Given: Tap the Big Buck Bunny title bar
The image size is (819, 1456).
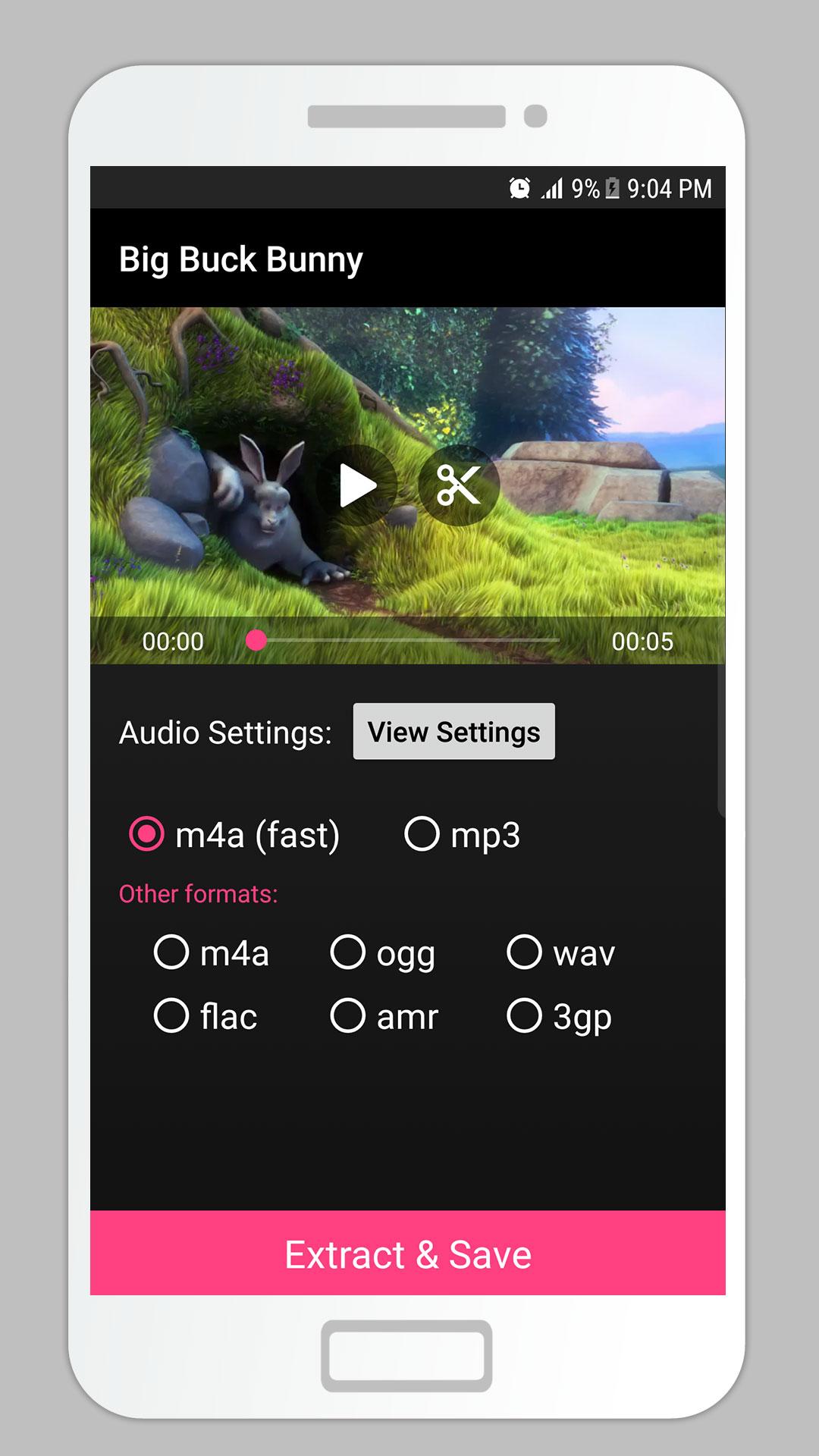Looking at the screenshot, I should click(x=242, y=259).
